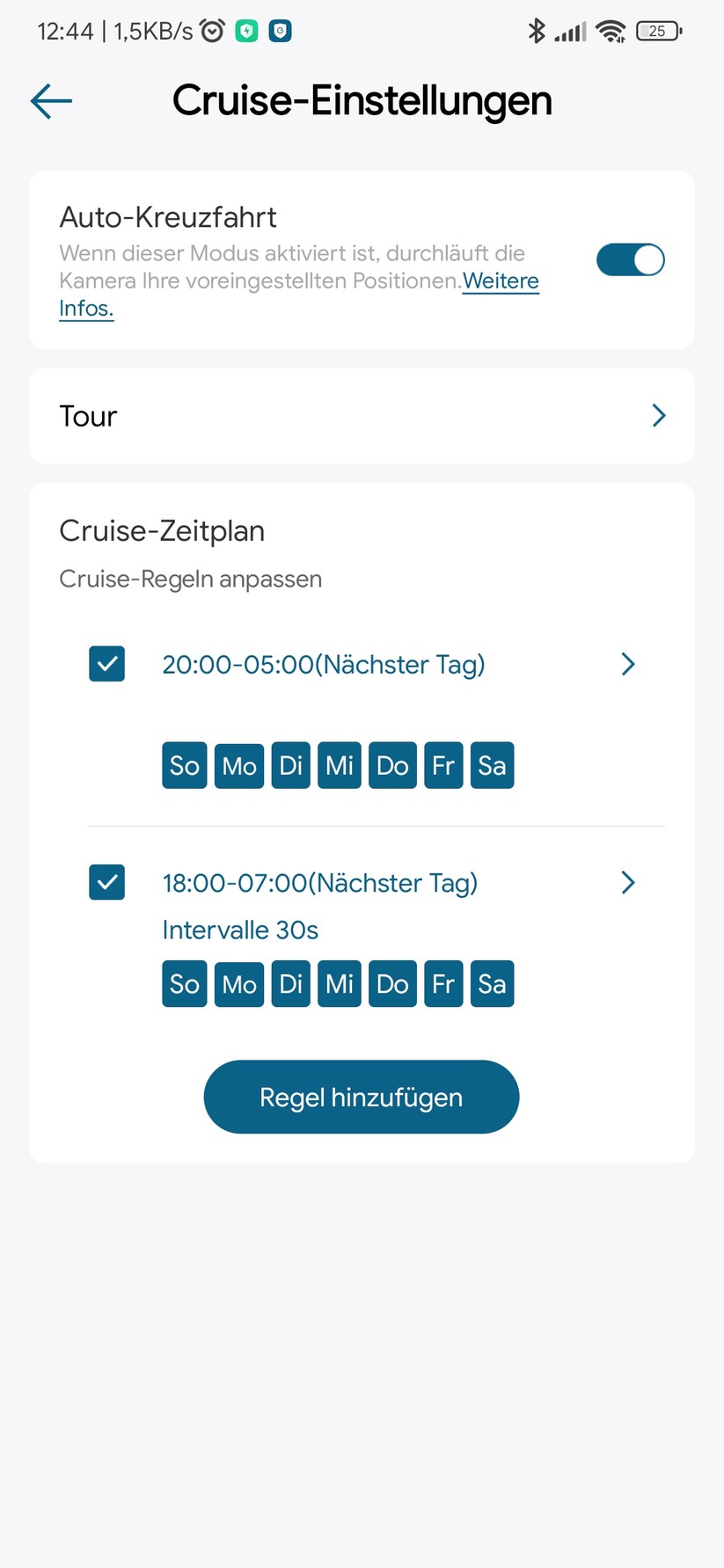The width and height of the screenshot is (724, 1568).
Task: Open the Bluetooth icon in the status bar
Action: click(x=537, y=30)
